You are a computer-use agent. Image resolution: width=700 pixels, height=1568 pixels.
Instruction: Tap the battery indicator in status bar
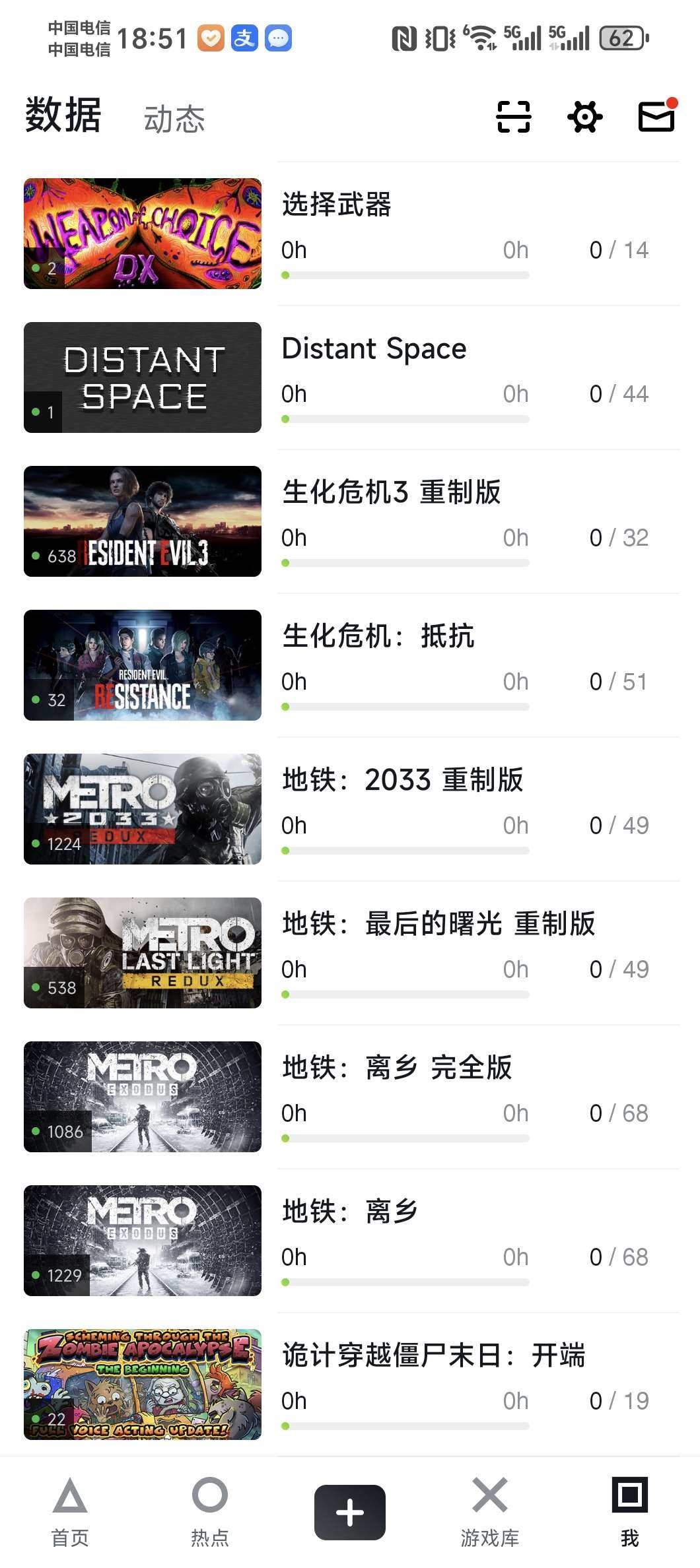tap(621, 39)
